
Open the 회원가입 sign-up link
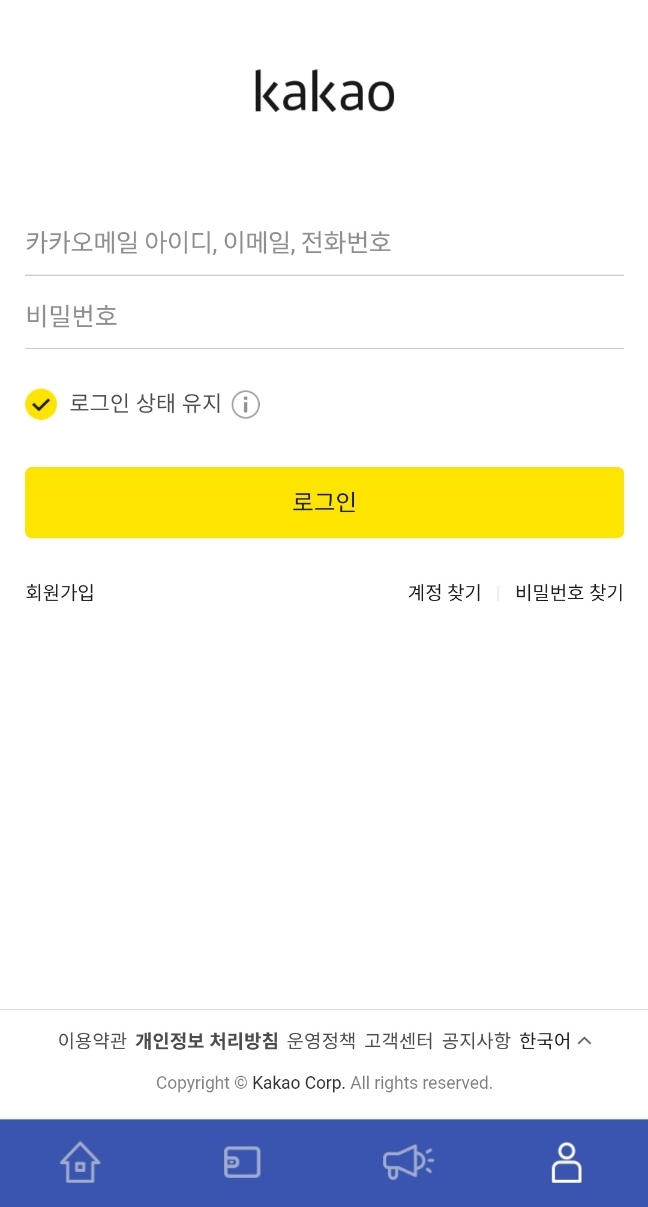tap(60, 593)
